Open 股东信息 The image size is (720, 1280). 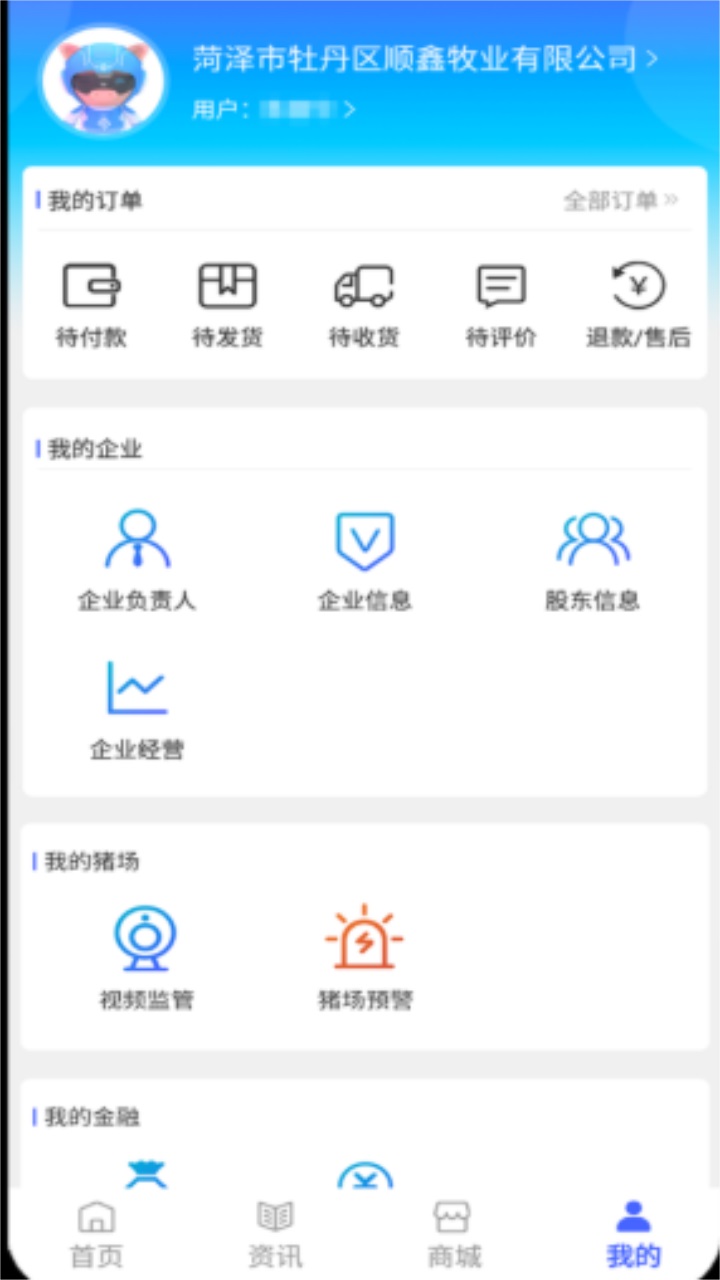pyautogui.click(x=592, y=558)
